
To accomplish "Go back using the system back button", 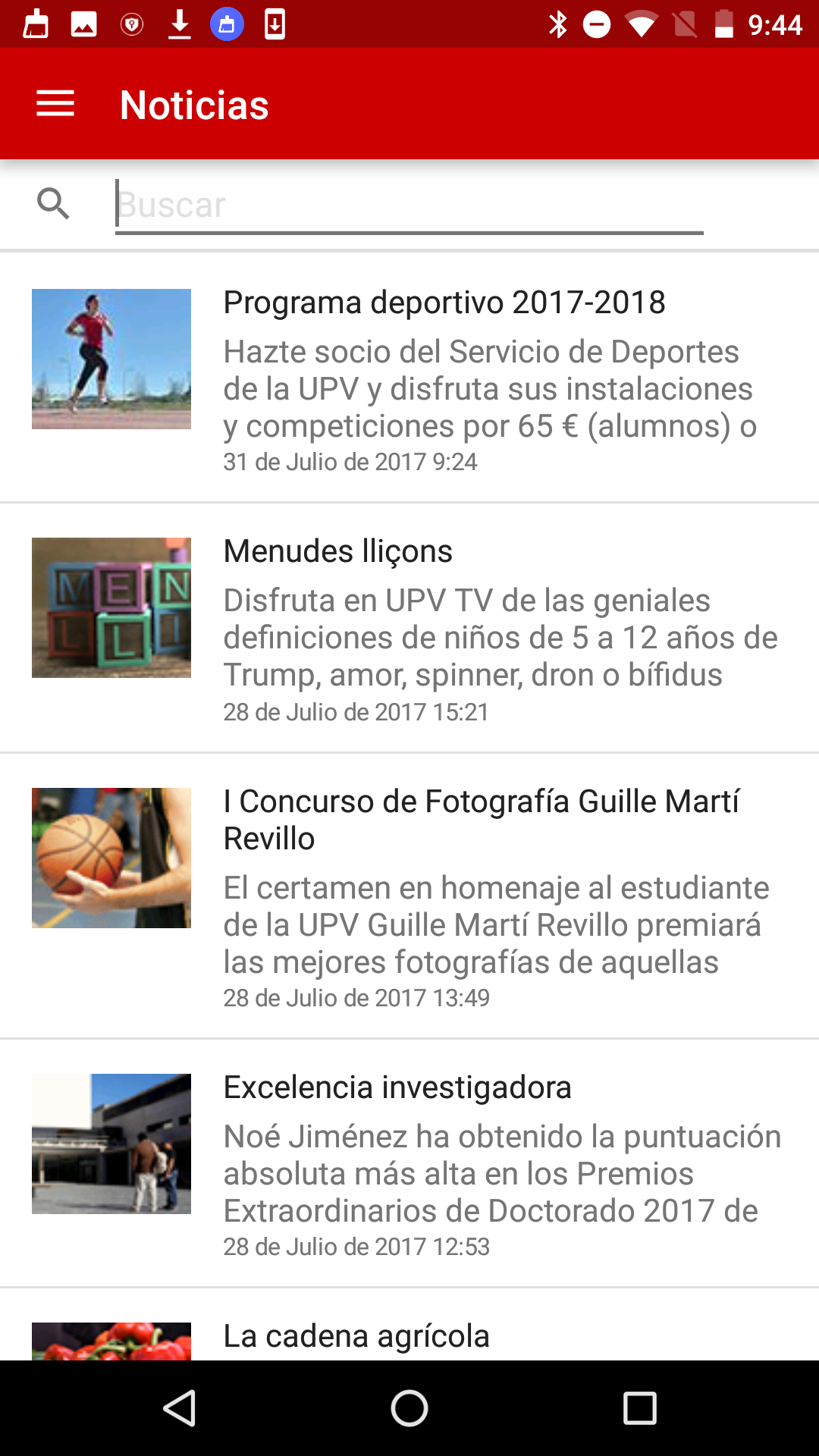I will tap(180, 1408).
